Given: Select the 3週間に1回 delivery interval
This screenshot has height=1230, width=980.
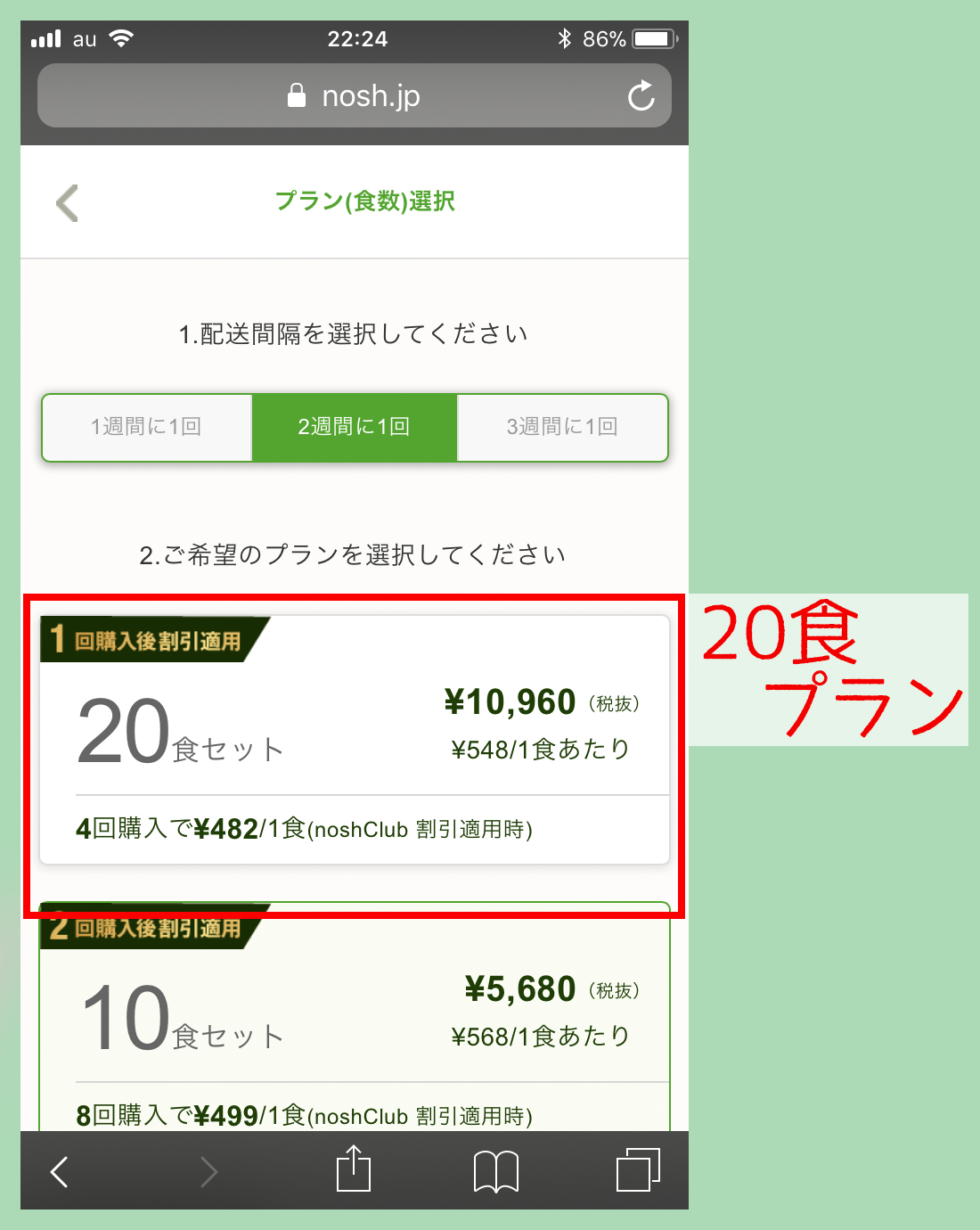Looking at the screenshot, I should point(562,427).
